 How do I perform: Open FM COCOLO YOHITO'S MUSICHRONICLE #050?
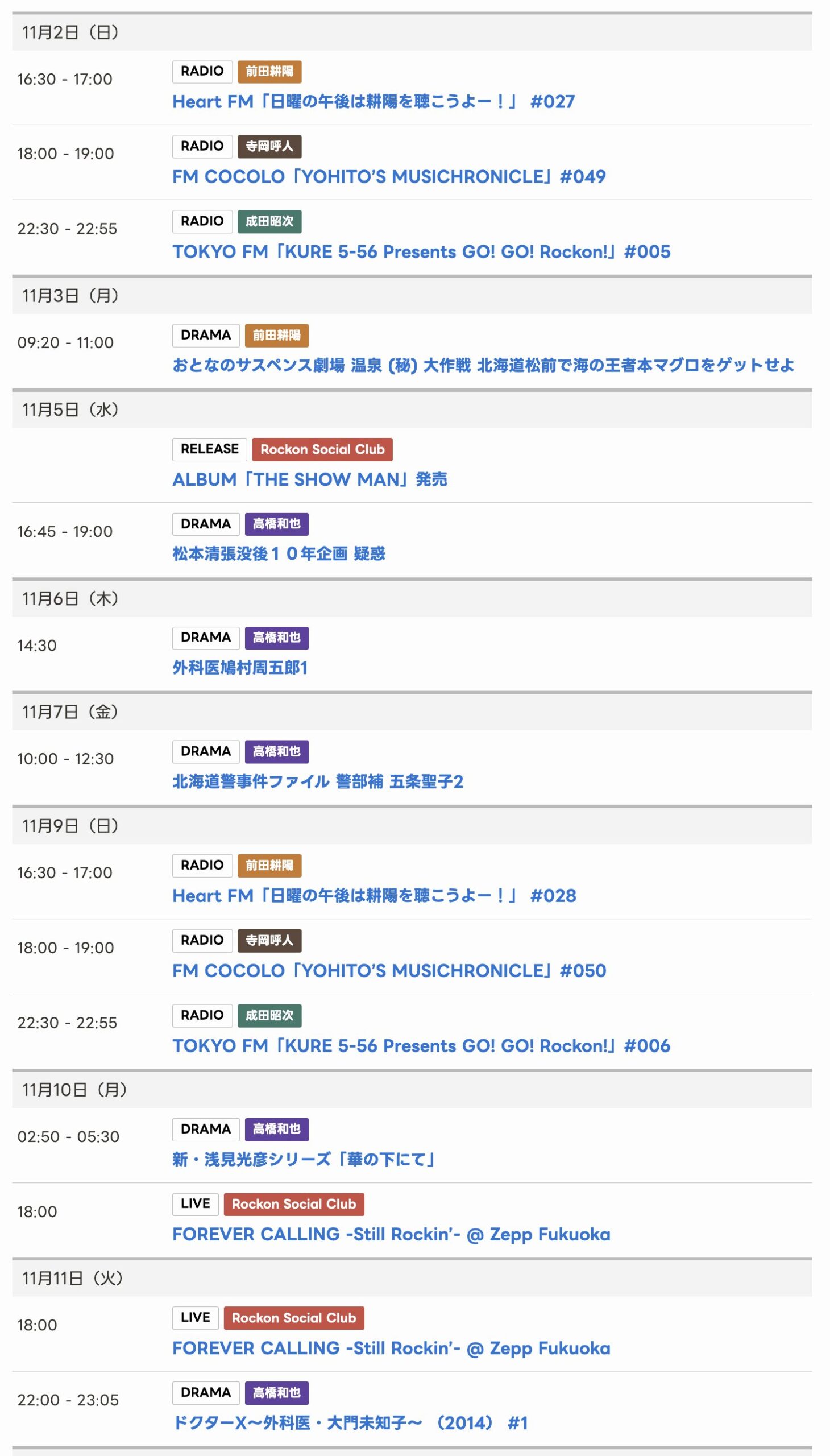click(389, 970)
